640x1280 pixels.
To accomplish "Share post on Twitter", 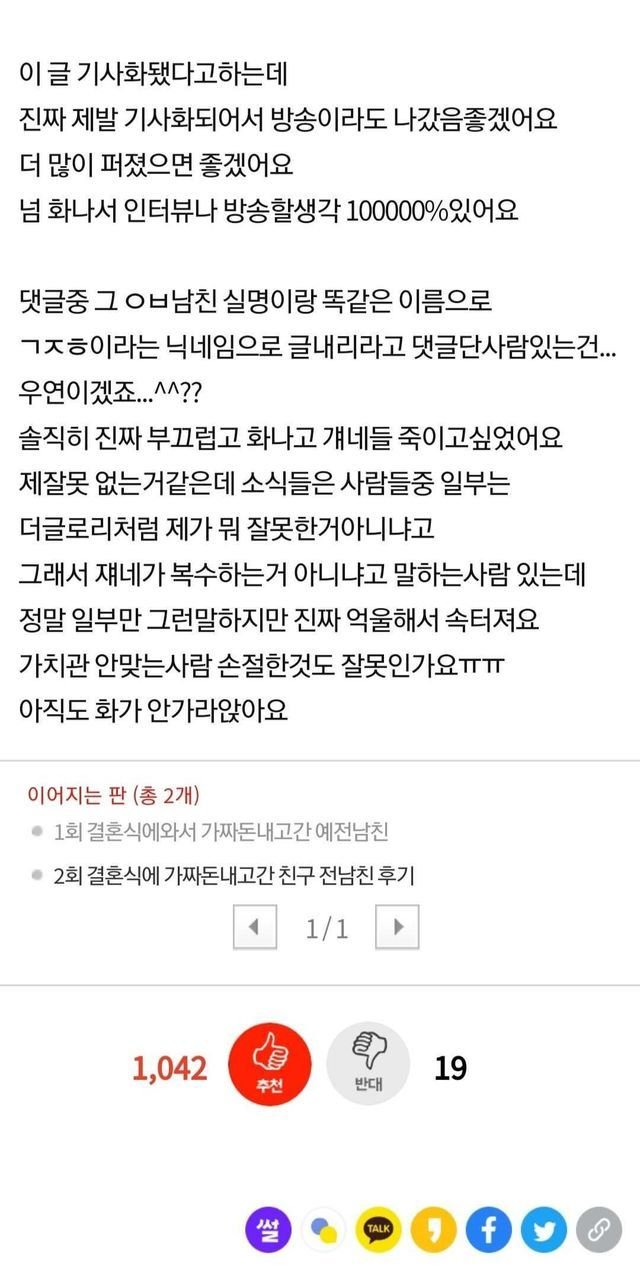I will 544,1231.
